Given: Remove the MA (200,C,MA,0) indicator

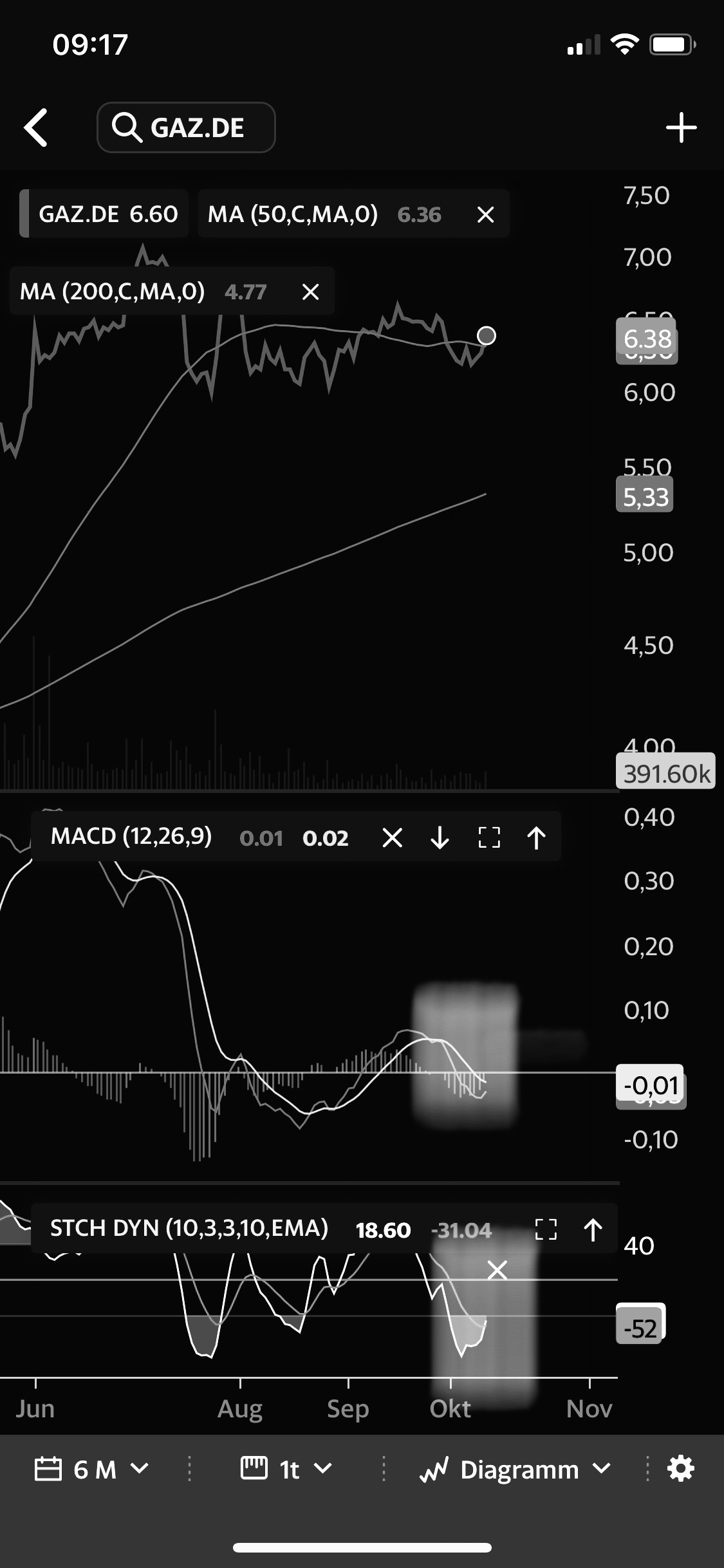Looking at the screenshot, I should tap(310, 292).
